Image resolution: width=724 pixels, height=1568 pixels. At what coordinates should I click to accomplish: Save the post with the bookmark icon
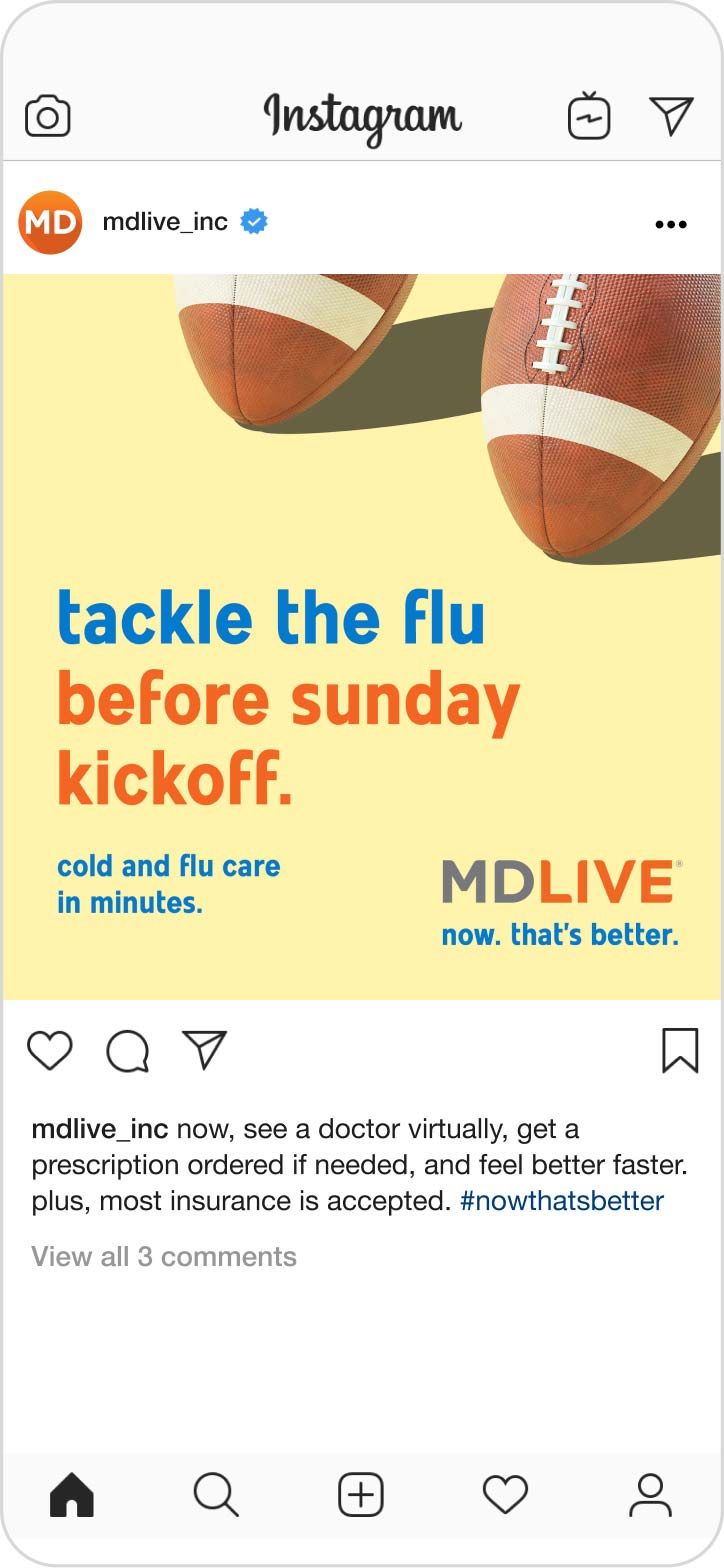[679, 1051]
